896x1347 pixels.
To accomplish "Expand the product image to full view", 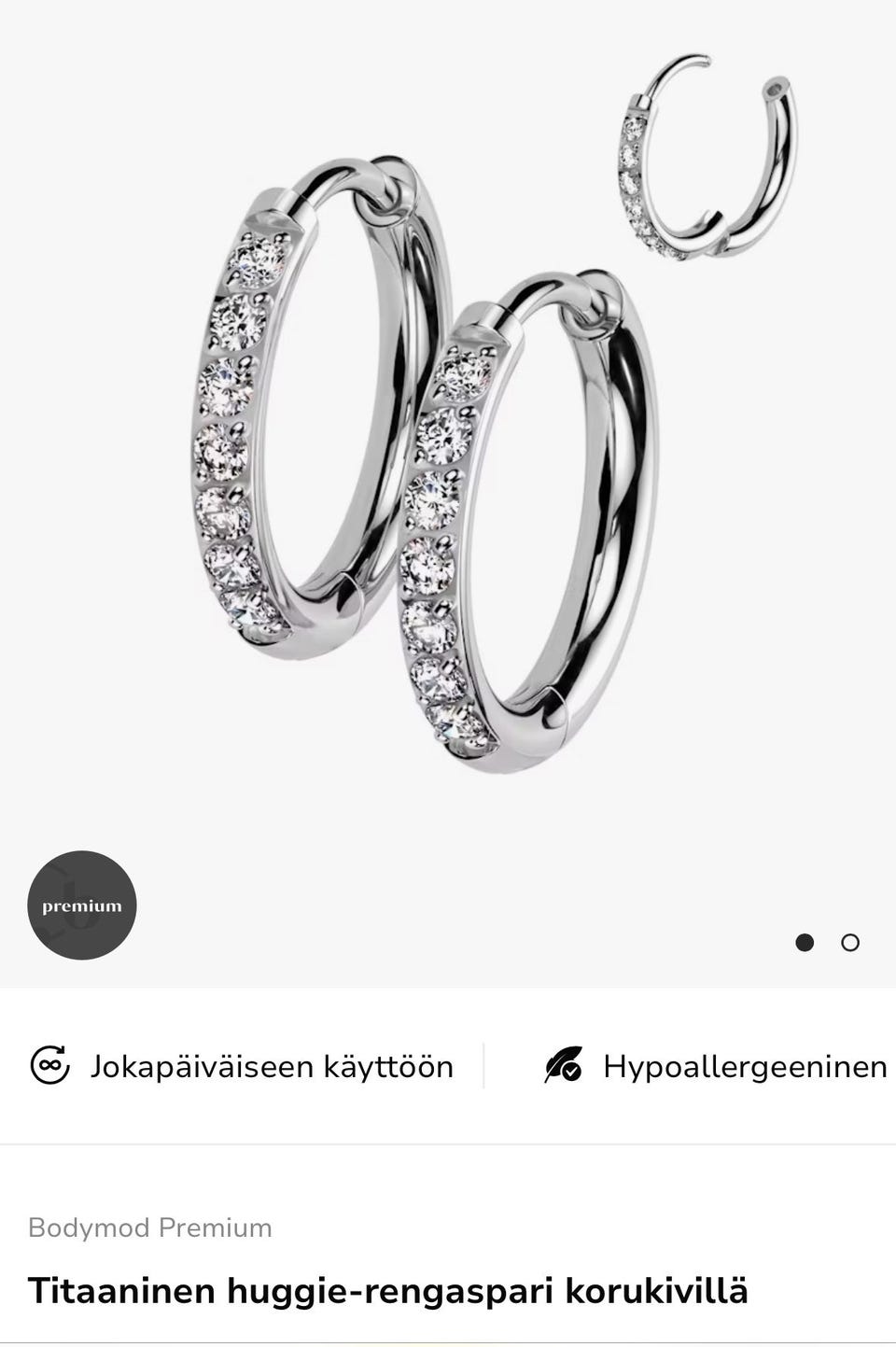I will click(420, 467).
